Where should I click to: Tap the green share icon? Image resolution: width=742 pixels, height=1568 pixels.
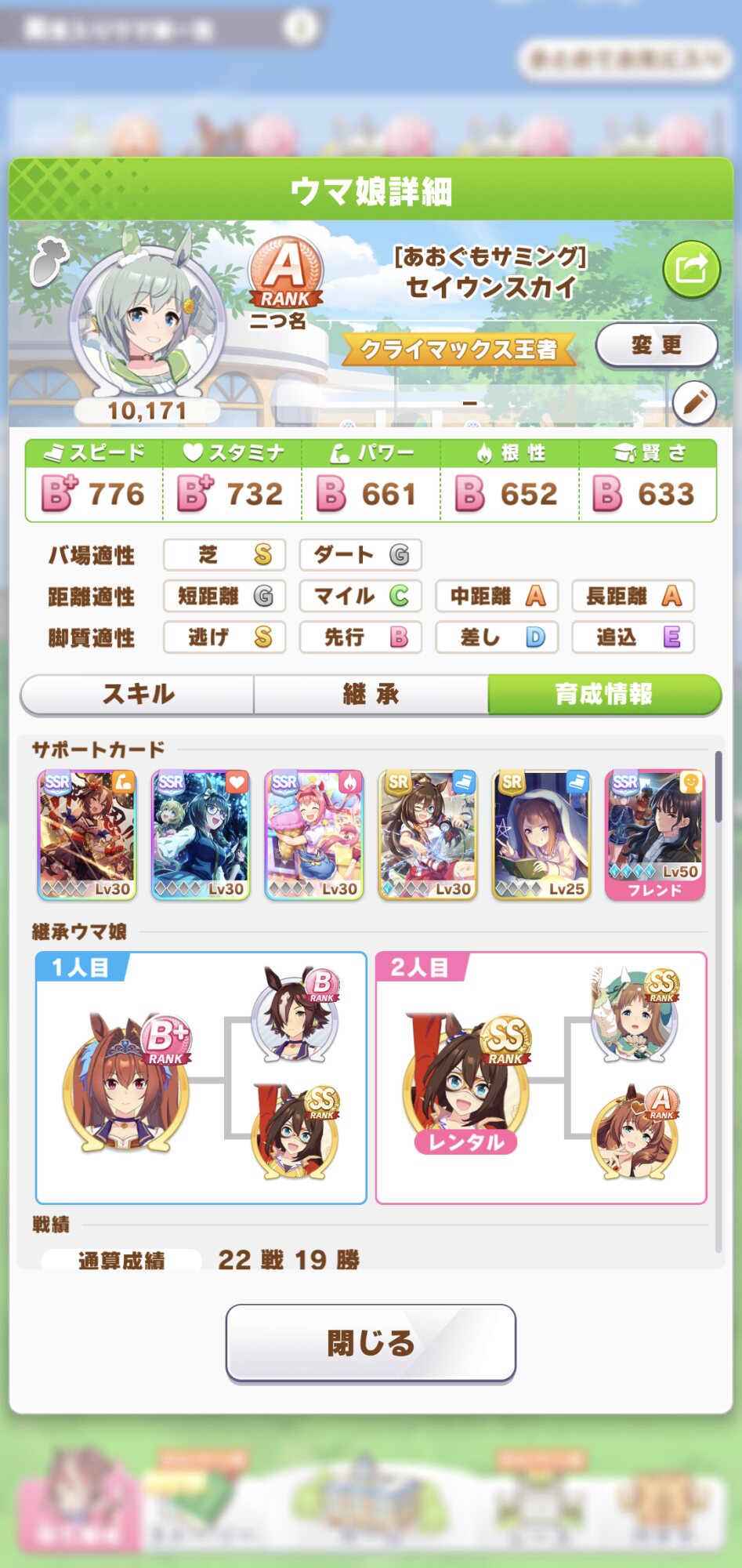click(x=691, y=270)
